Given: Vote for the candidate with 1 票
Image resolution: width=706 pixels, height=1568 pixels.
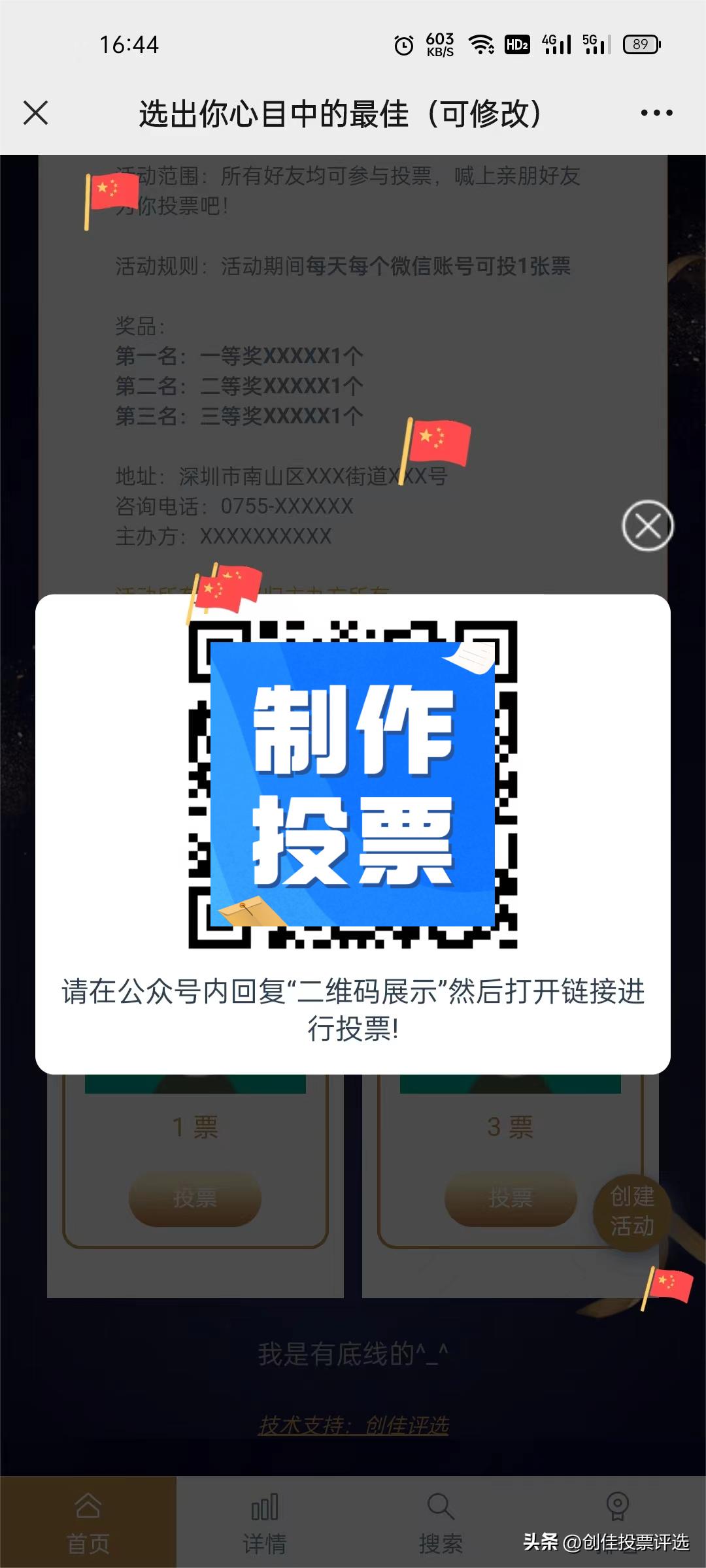Looking at the screenshot, I should click(x=195, y=1198).
